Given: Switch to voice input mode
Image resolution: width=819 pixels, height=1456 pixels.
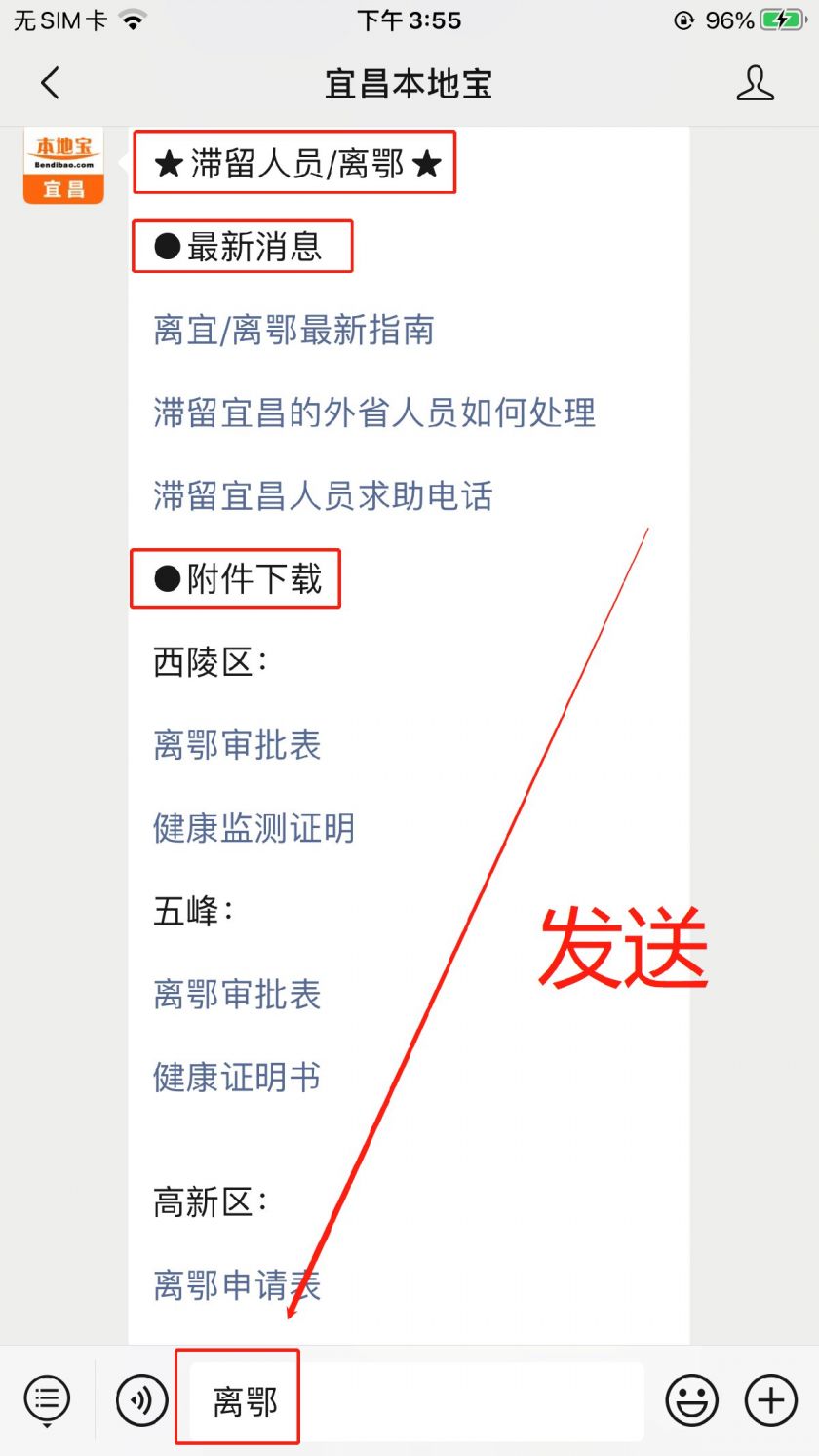Looking at the screenshot, I should point(141,1400).
